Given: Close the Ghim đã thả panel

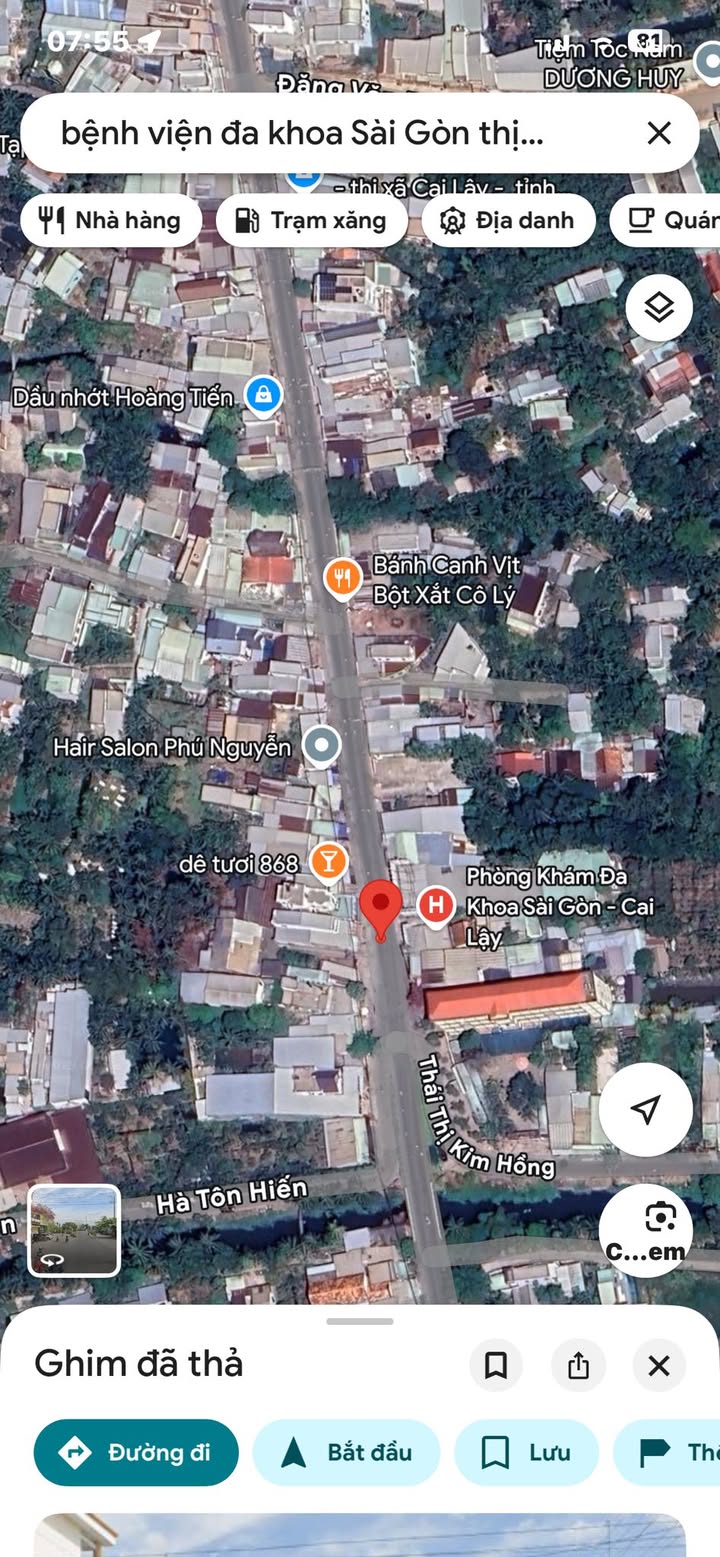Looking at the screenshot, I should click(659, 1365).
